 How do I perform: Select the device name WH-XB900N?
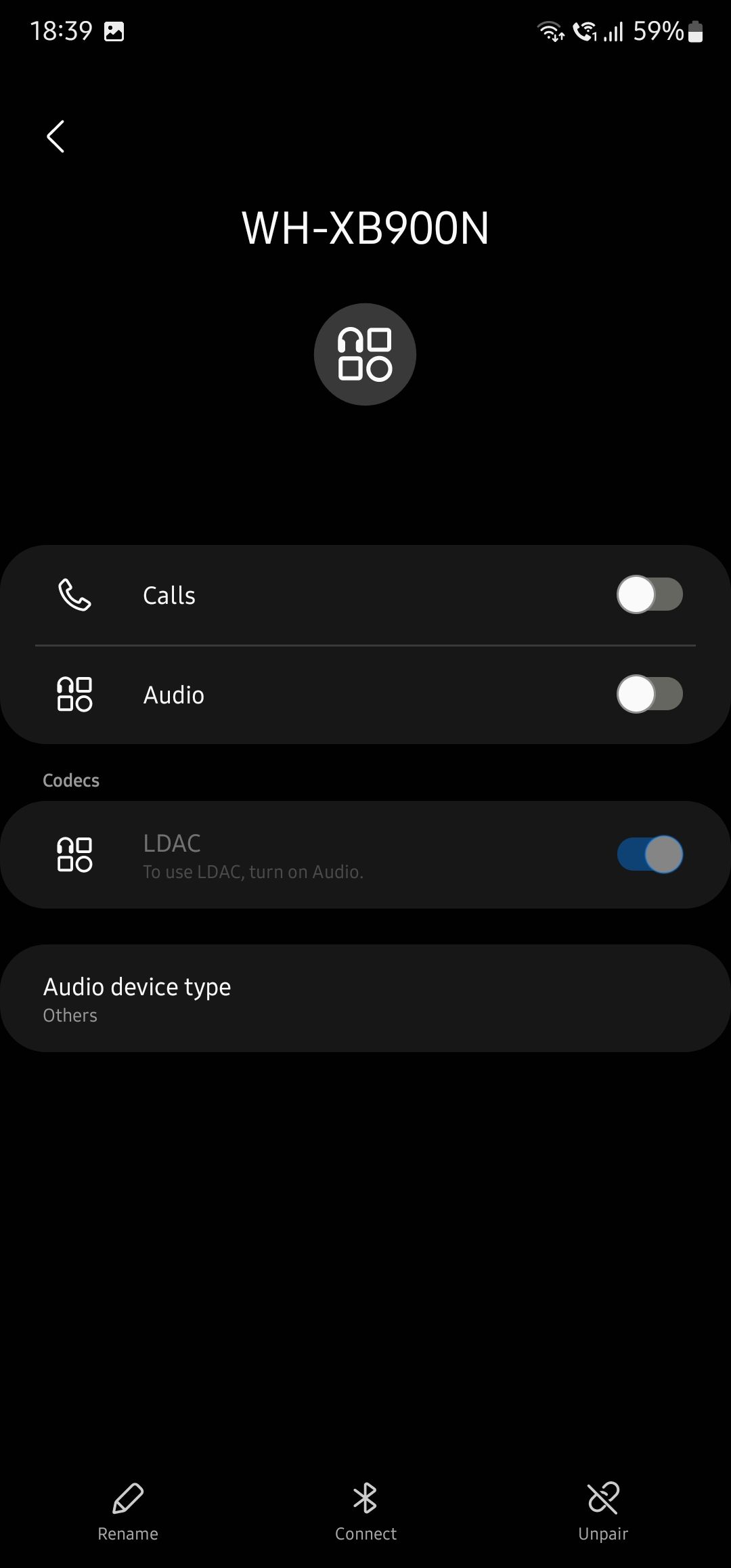[x=365, y=228]
